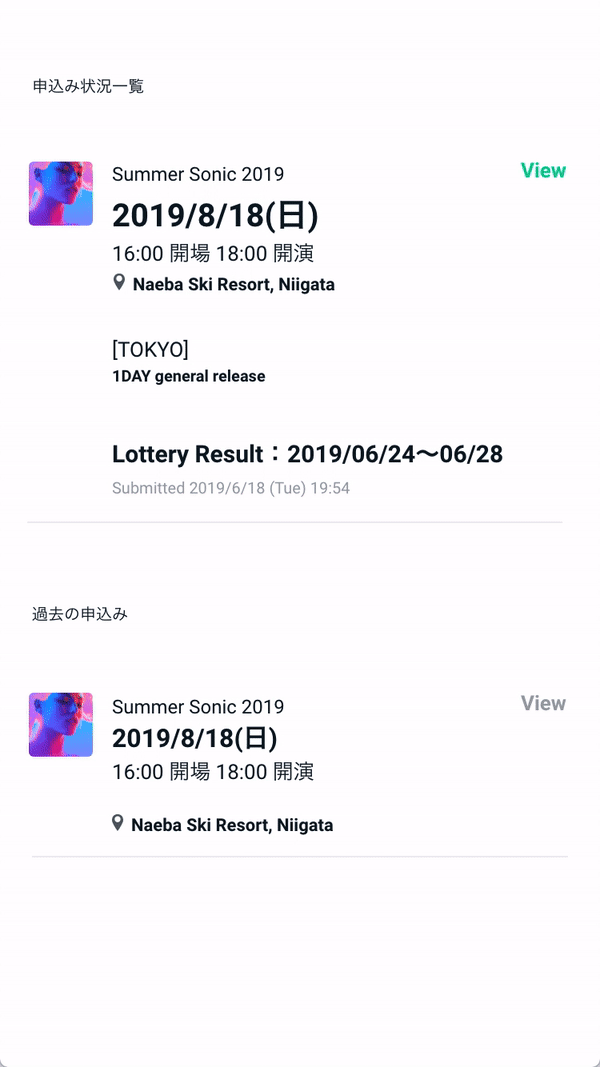The width and height of the screenshot is (600, 1067).
Task: Tap the green View link for current application
Action: 543,171
